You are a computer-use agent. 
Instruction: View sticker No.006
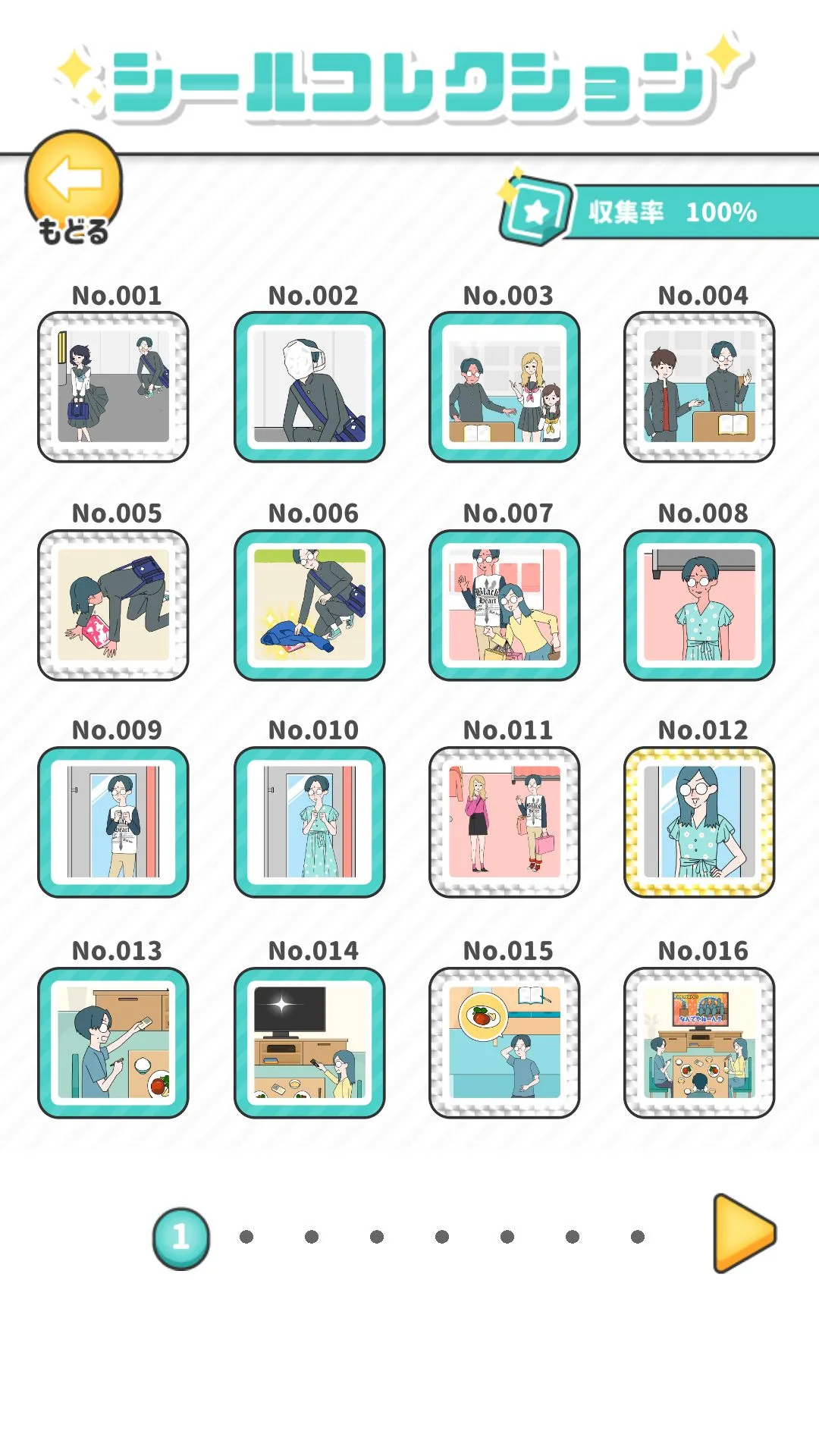309,604
